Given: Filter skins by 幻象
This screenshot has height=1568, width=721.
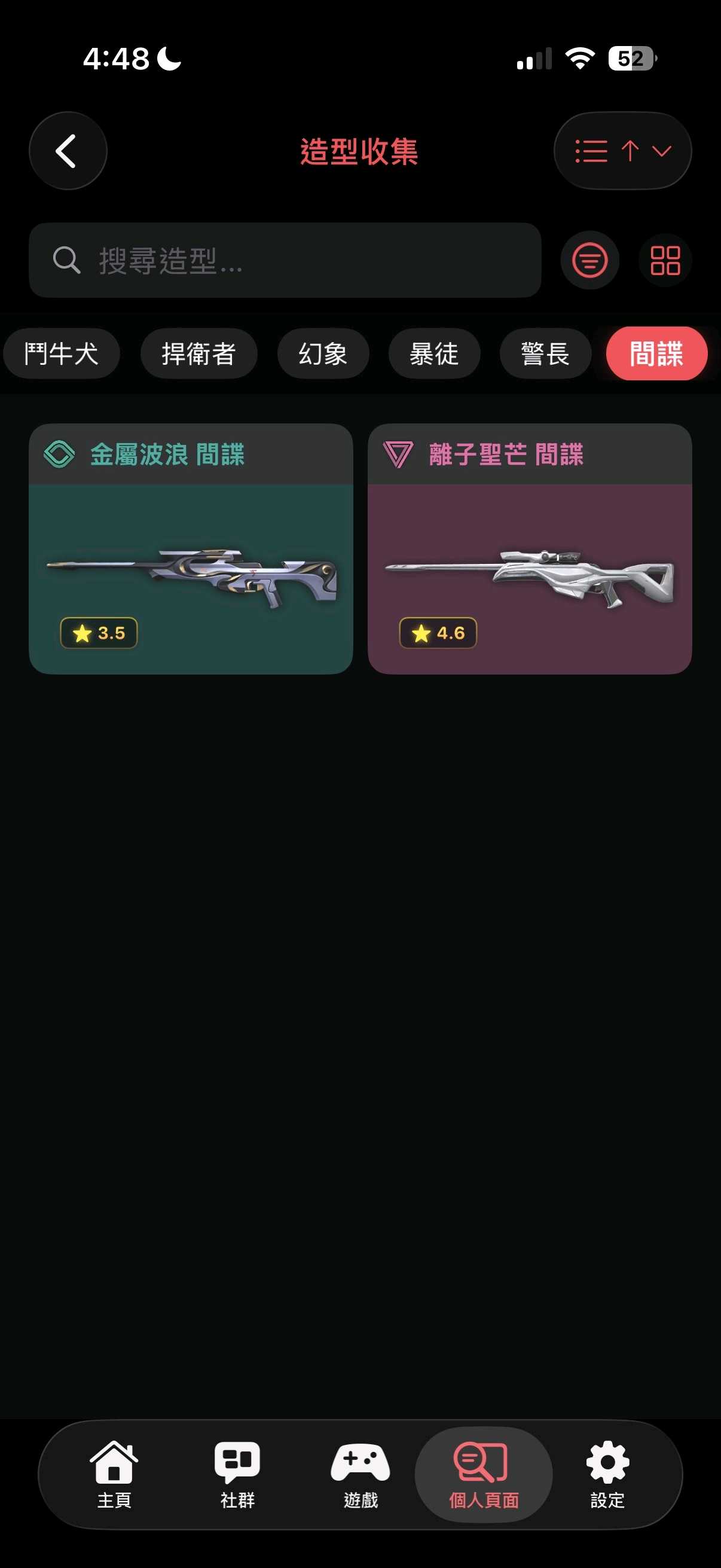Looking at the screenshot, I should (323, 353).
